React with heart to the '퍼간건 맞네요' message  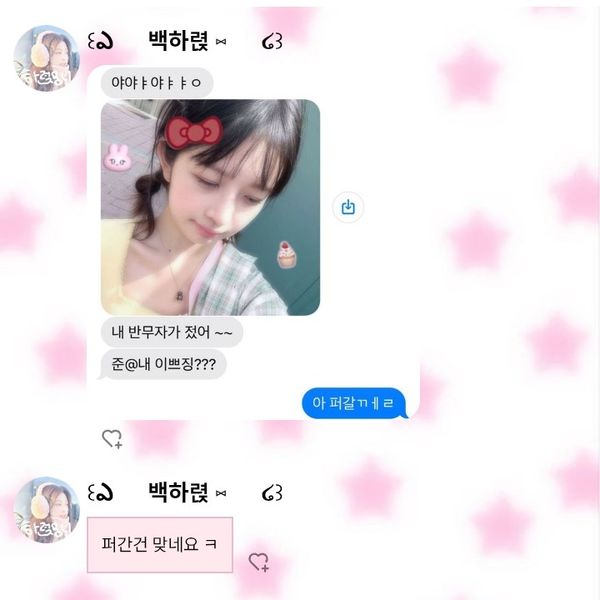pos(258,562)
